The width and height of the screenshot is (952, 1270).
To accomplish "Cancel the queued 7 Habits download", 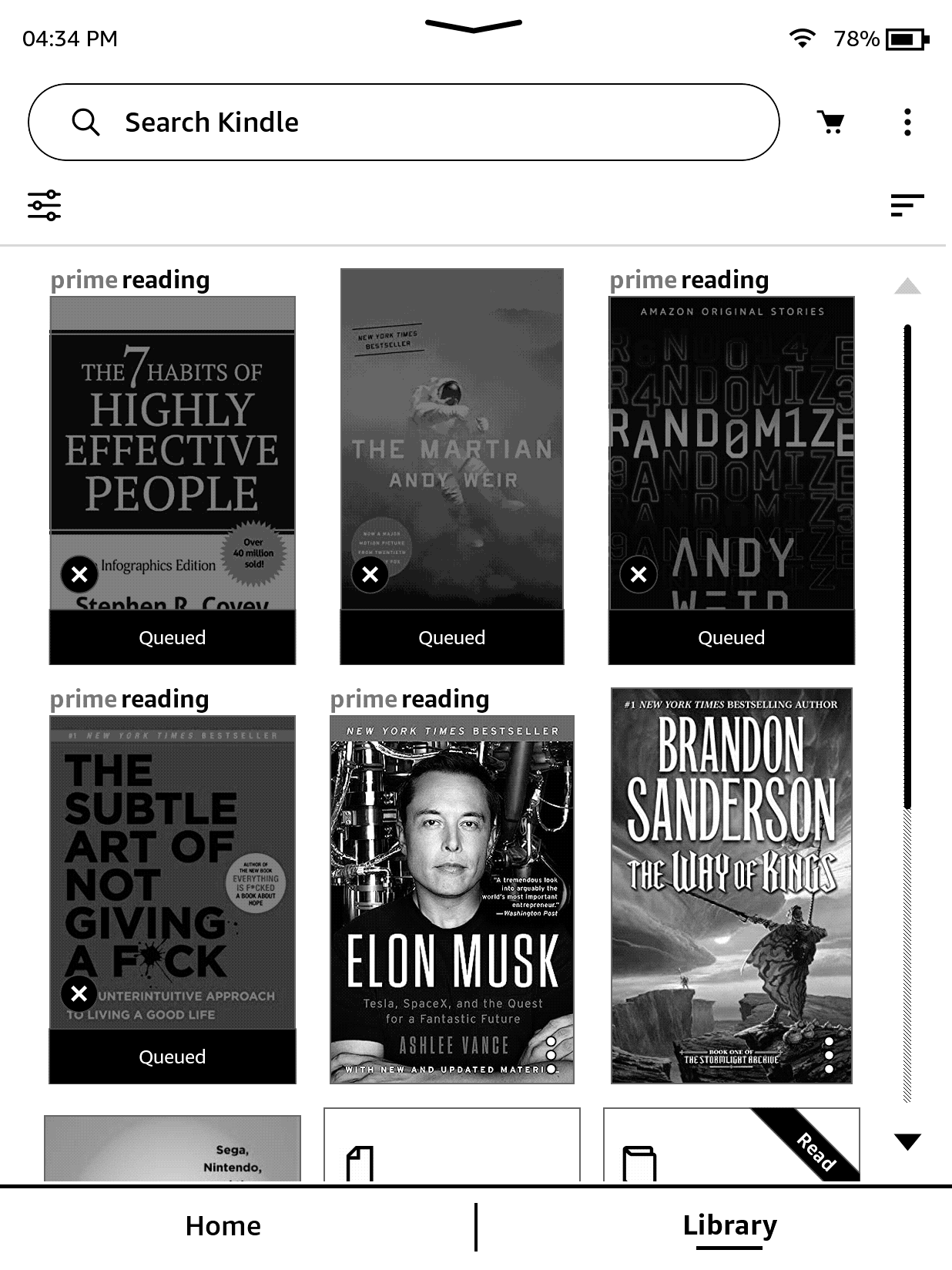I will 79,574.
